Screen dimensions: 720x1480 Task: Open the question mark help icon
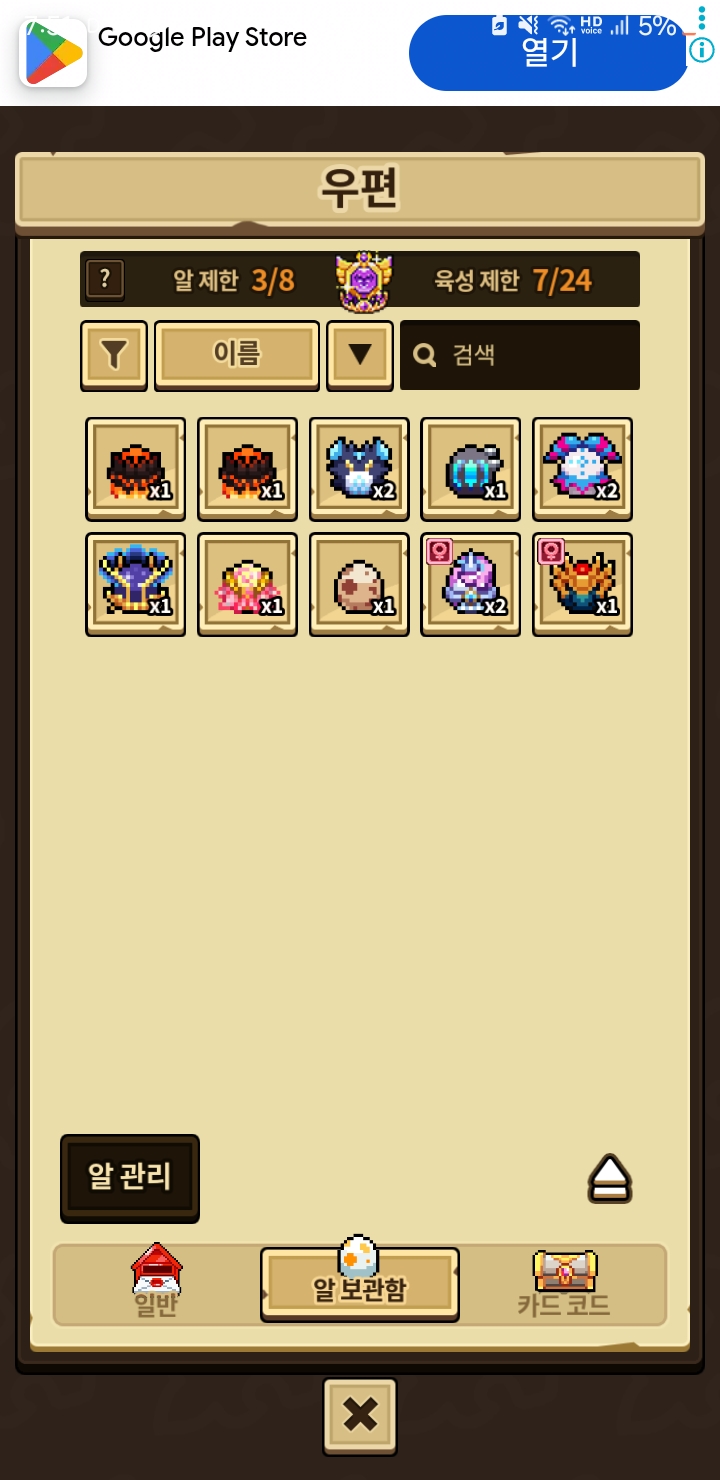click(x=105, y=279)
